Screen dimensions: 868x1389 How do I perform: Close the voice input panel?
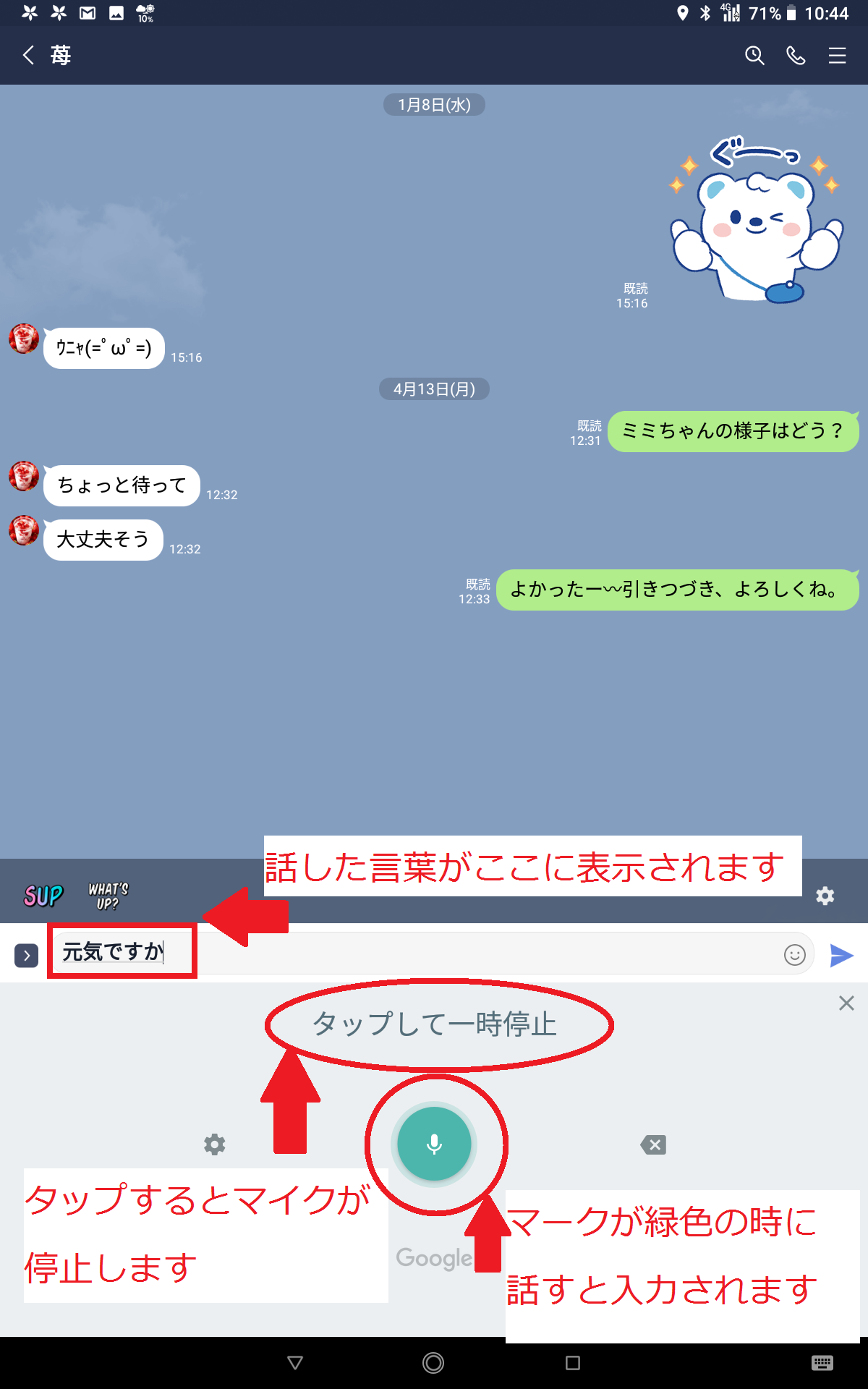click(x=846, y=1003)
